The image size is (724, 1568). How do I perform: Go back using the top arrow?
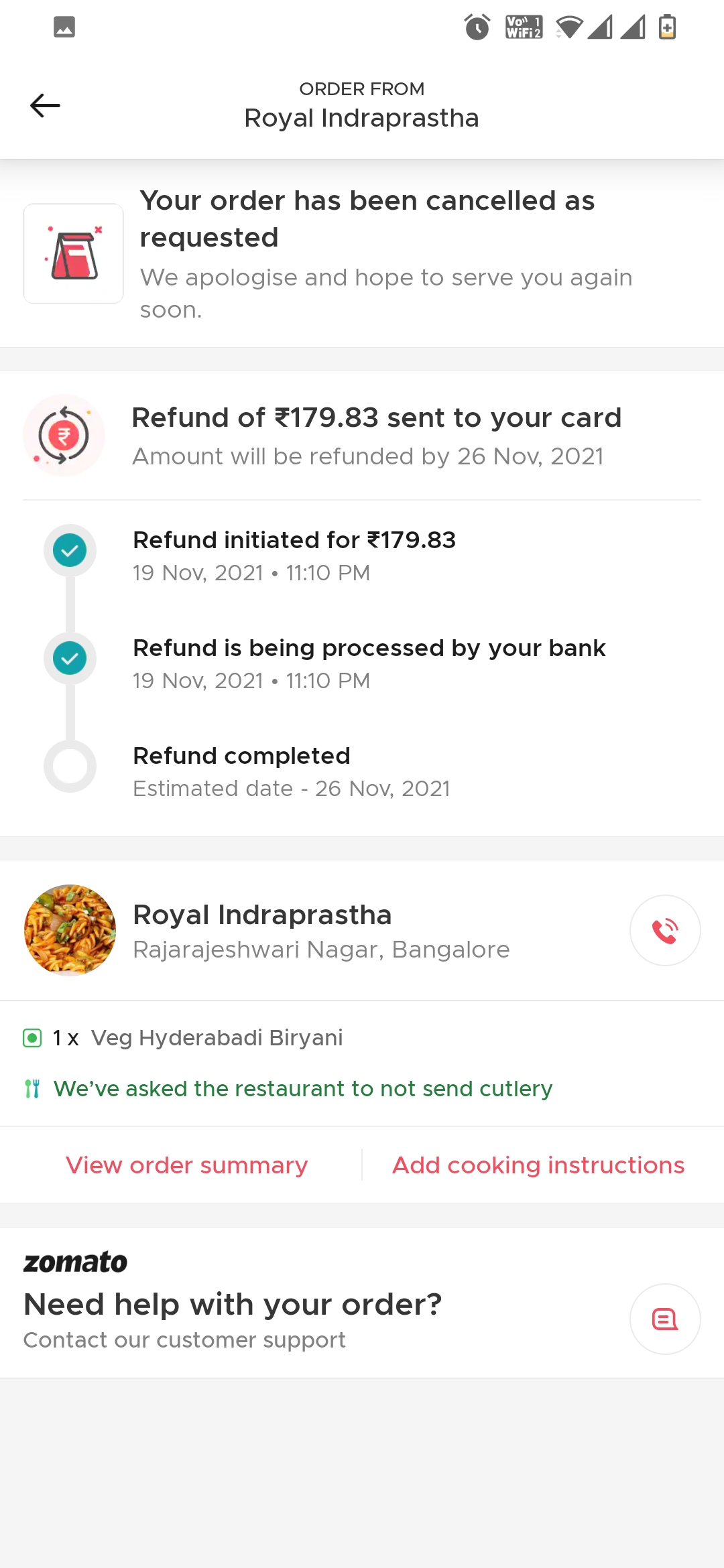click(x=45, y=105)
